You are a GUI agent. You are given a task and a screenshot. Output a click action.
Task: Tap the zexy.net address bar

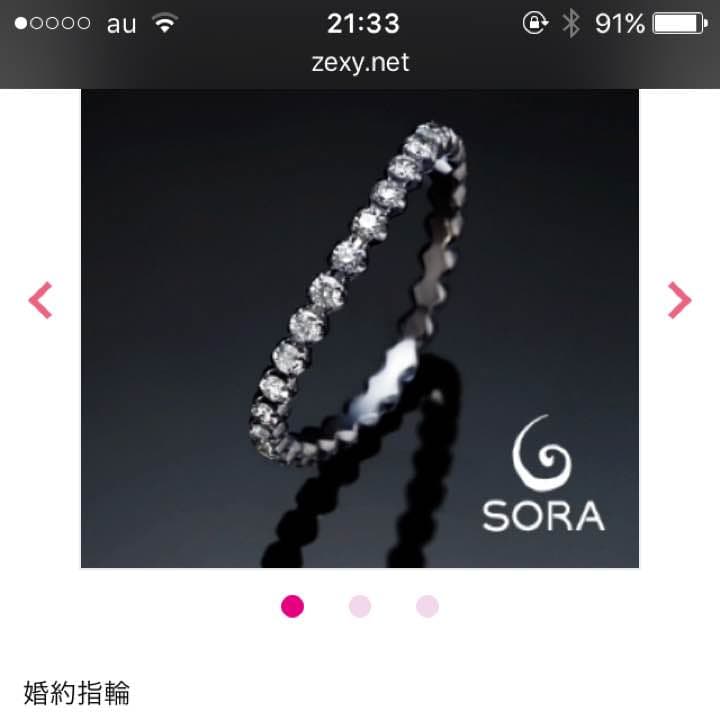(359, 63)
